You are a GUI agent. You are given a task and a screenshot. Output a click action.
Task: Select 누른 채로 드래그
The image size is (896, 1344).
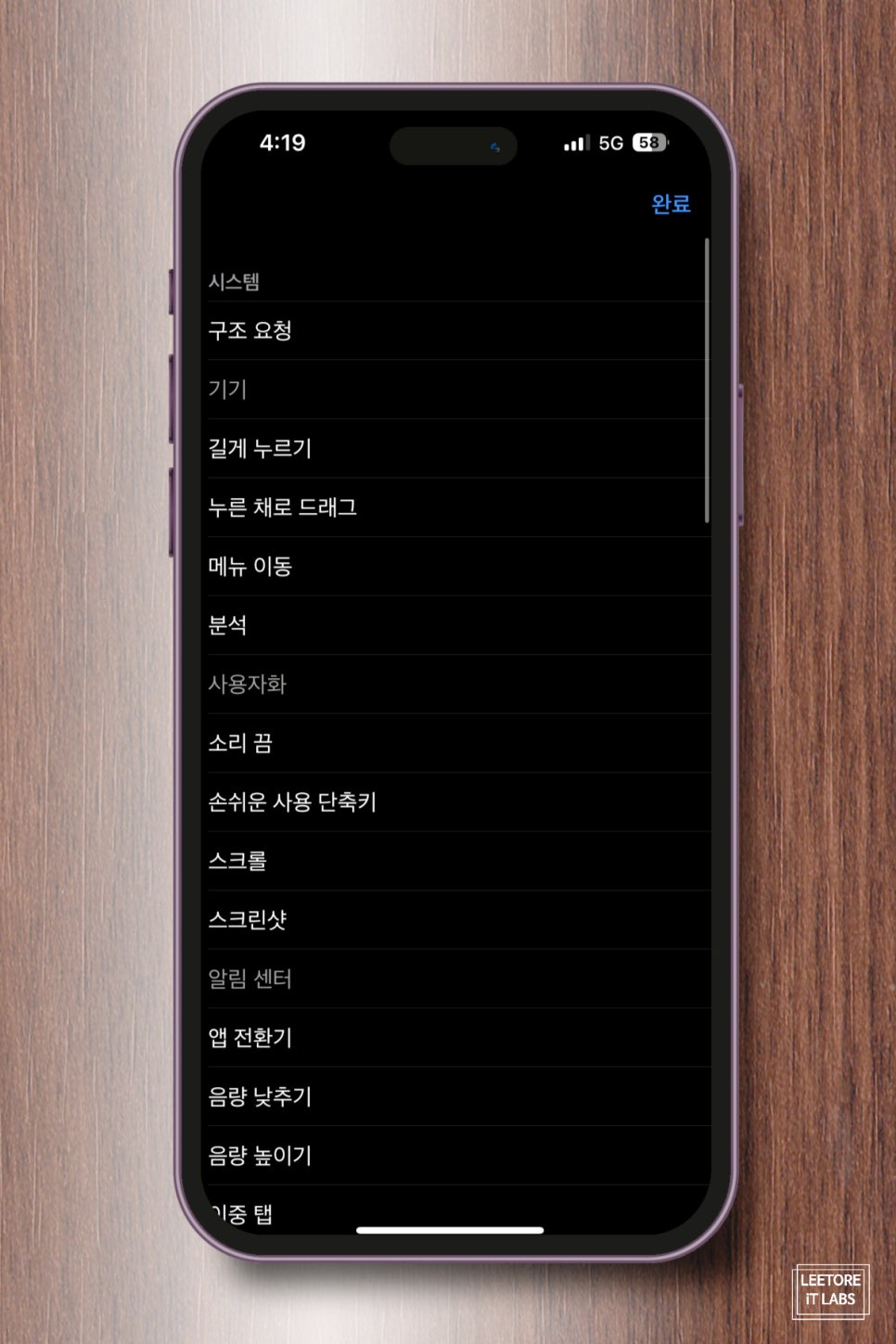[283, 507]
